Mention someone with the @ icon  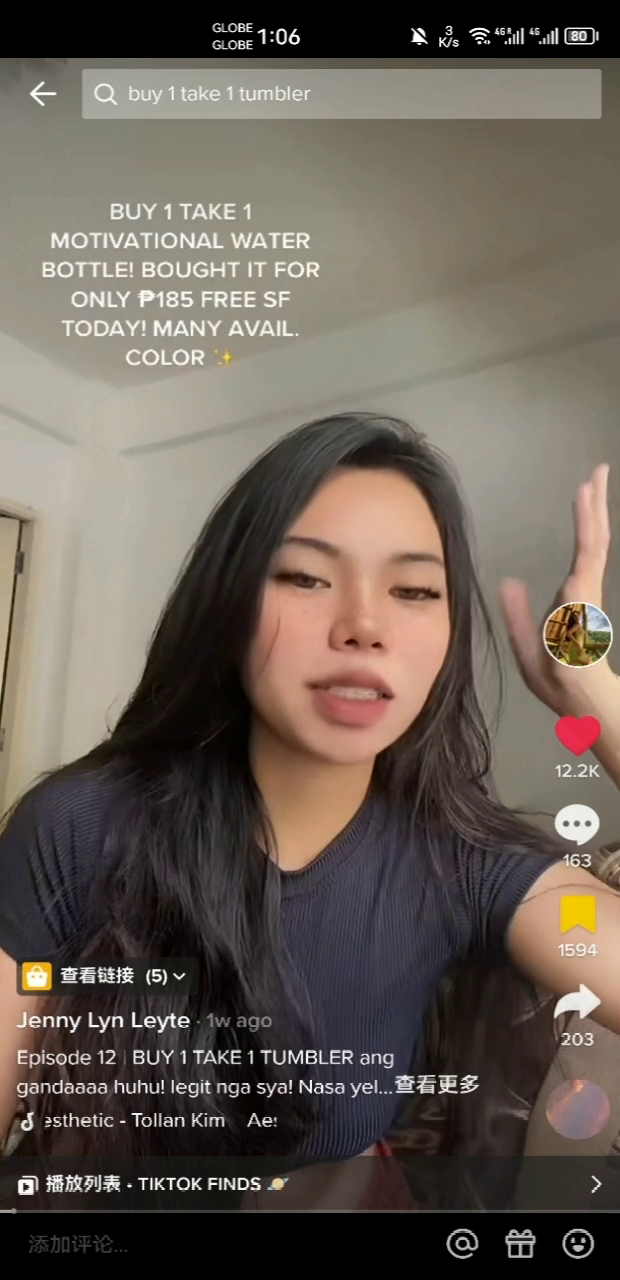point(462,1244)
